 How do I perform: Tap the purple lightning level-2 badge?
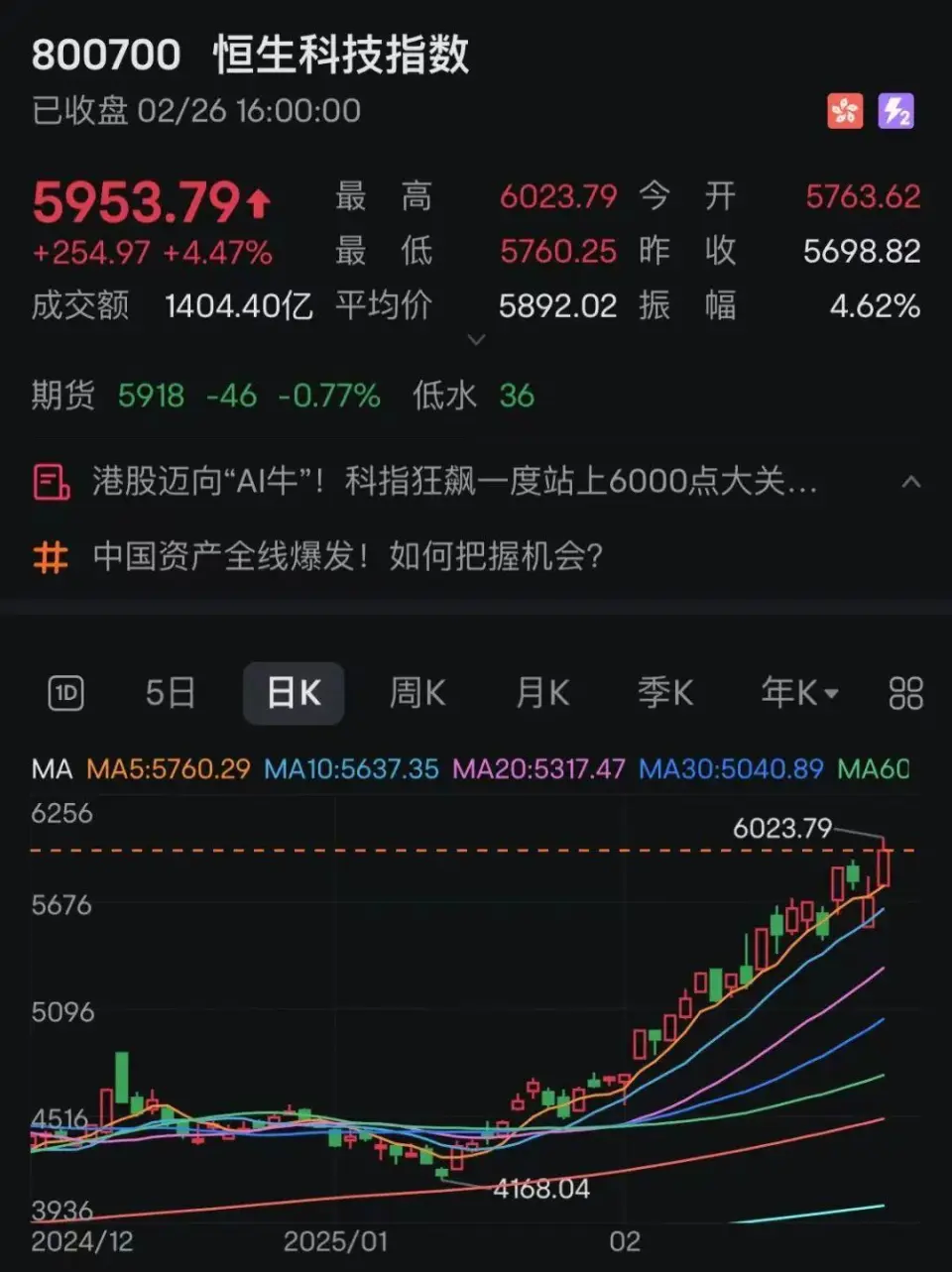point(895,111)
